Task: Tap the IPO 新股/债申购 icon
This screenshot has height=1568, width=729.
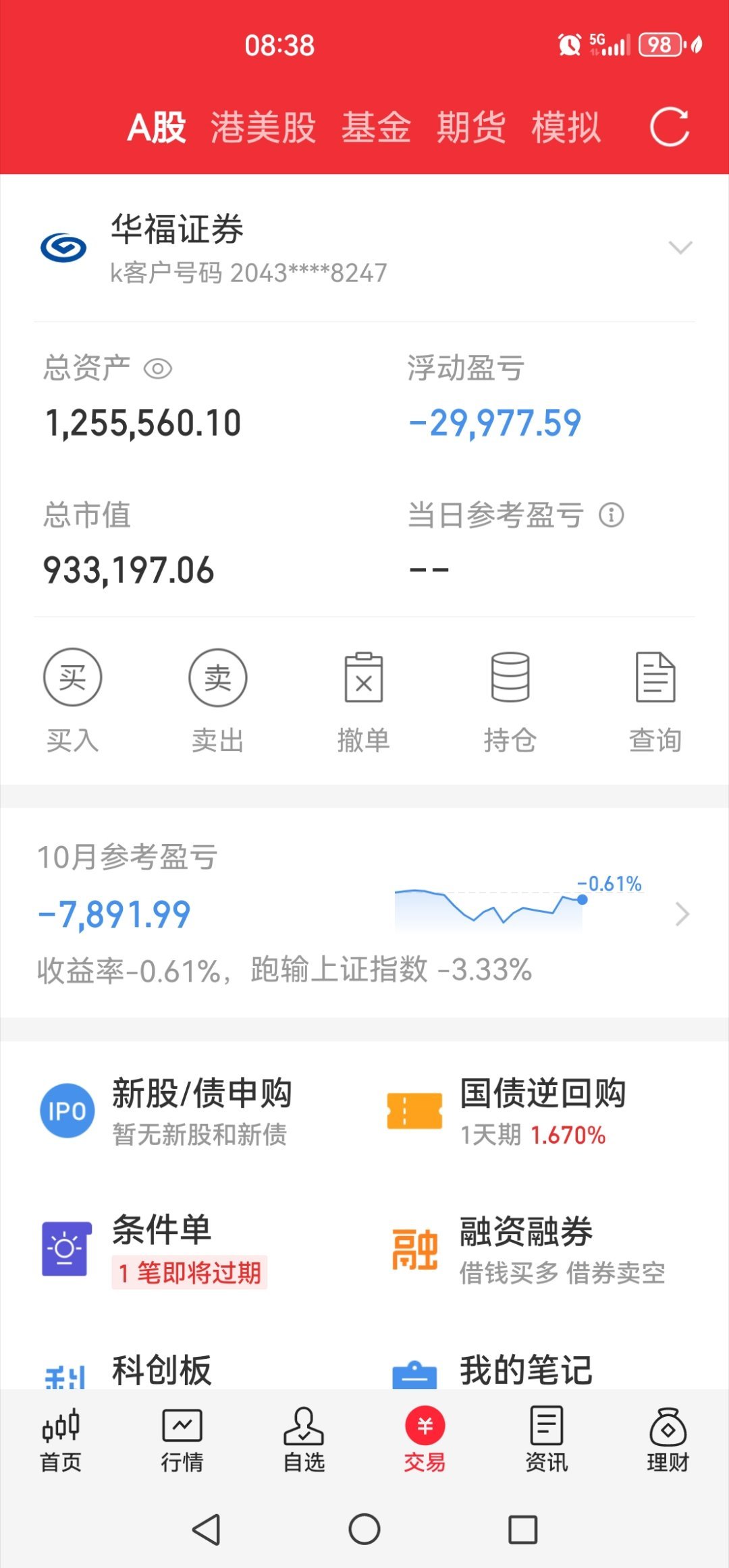Action: point(65,1111)
